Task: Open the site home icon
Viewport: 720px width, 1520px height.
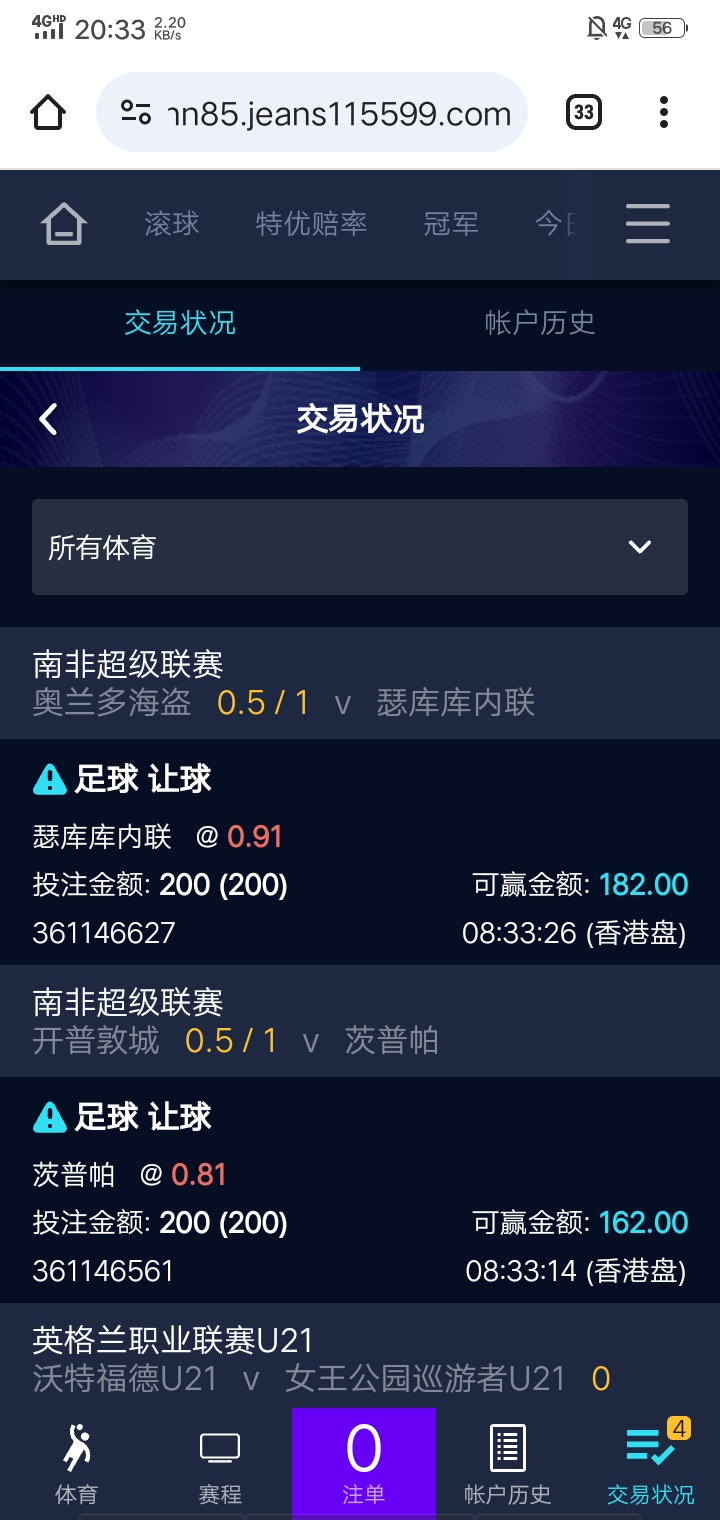Action: [64, 223]
